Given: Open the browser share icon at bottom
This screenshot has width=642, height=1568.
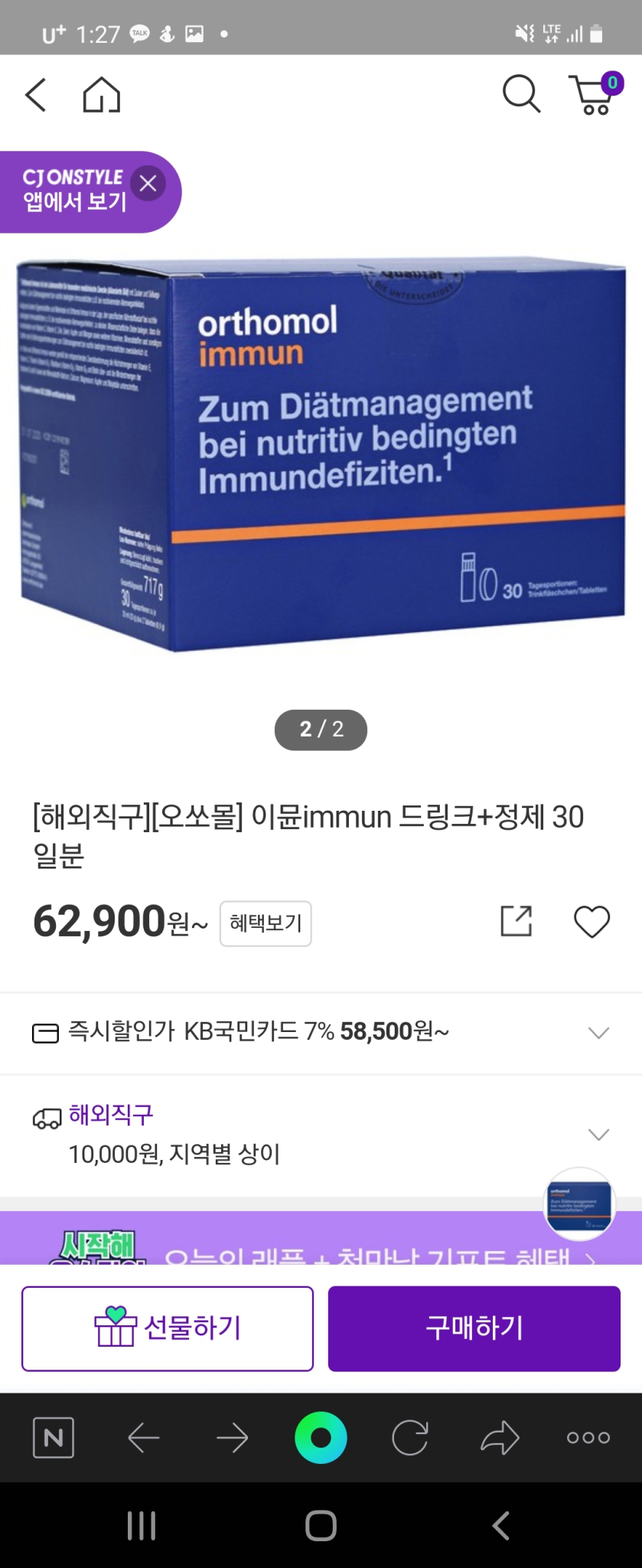Looking at the screenshot, I should click(x=499, y=1438).
